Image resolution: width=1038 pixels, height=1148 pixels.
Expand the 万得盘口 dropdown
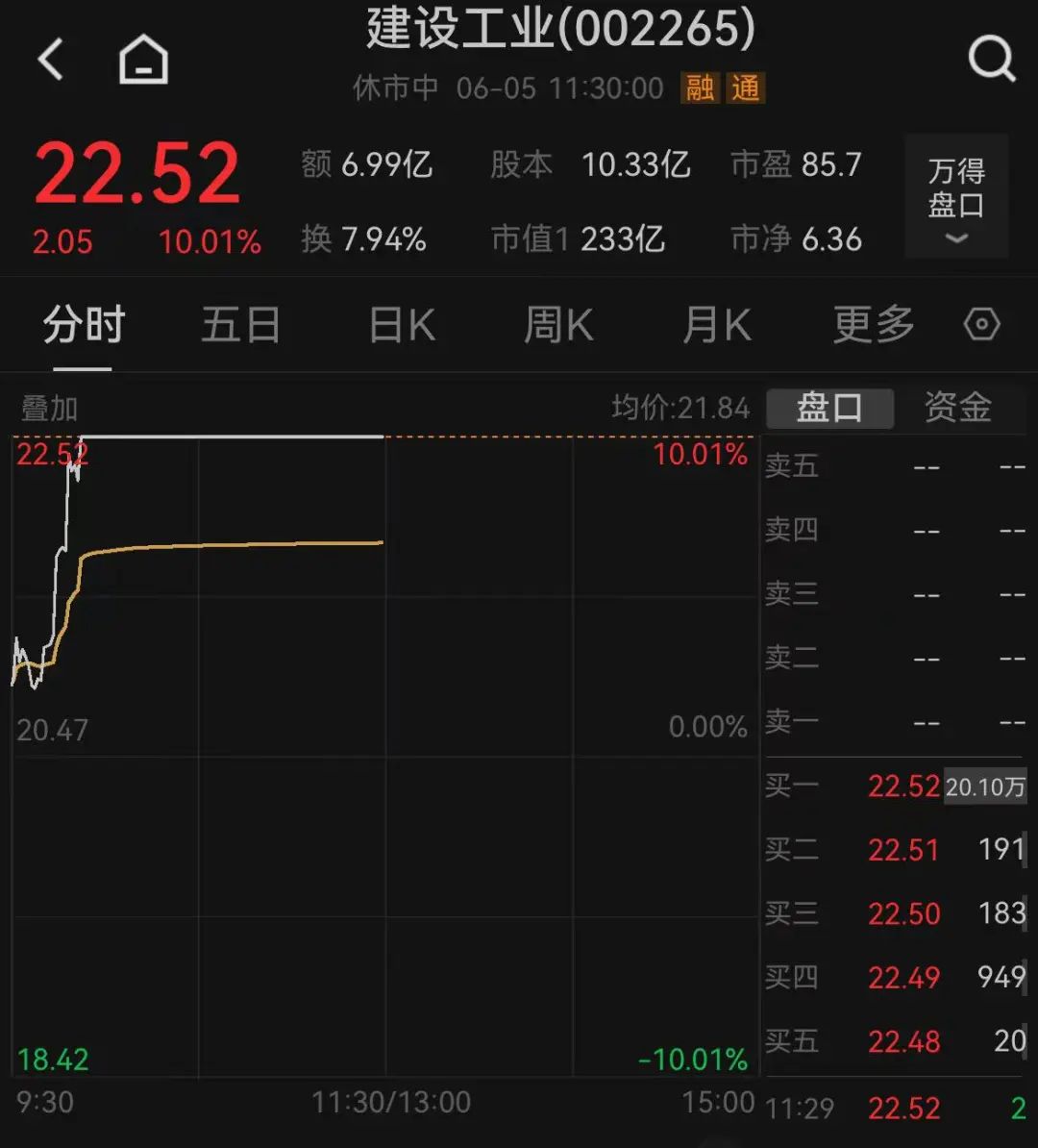click(956, 197)
